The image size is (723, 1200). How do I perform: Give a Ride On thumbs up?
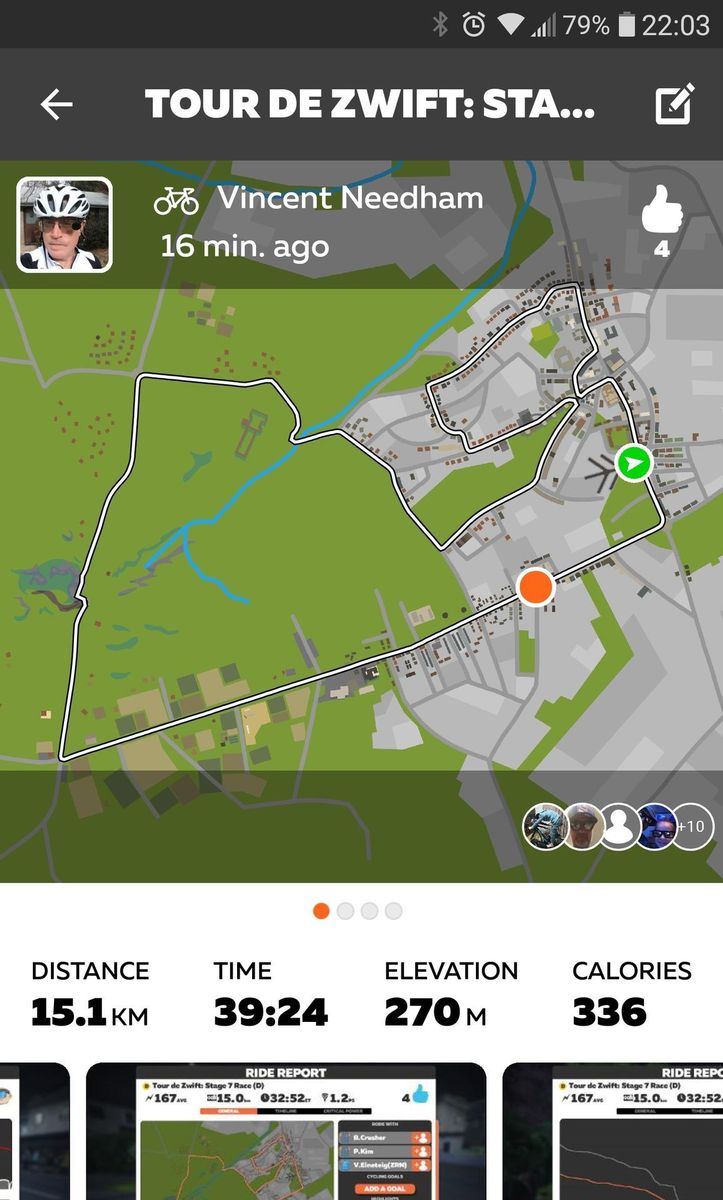click(x=661, y=213)
